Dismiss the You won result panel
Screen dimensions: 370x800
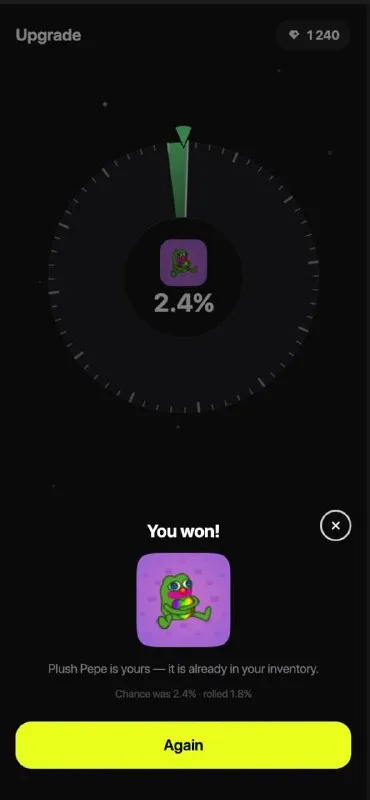[335, 526]
